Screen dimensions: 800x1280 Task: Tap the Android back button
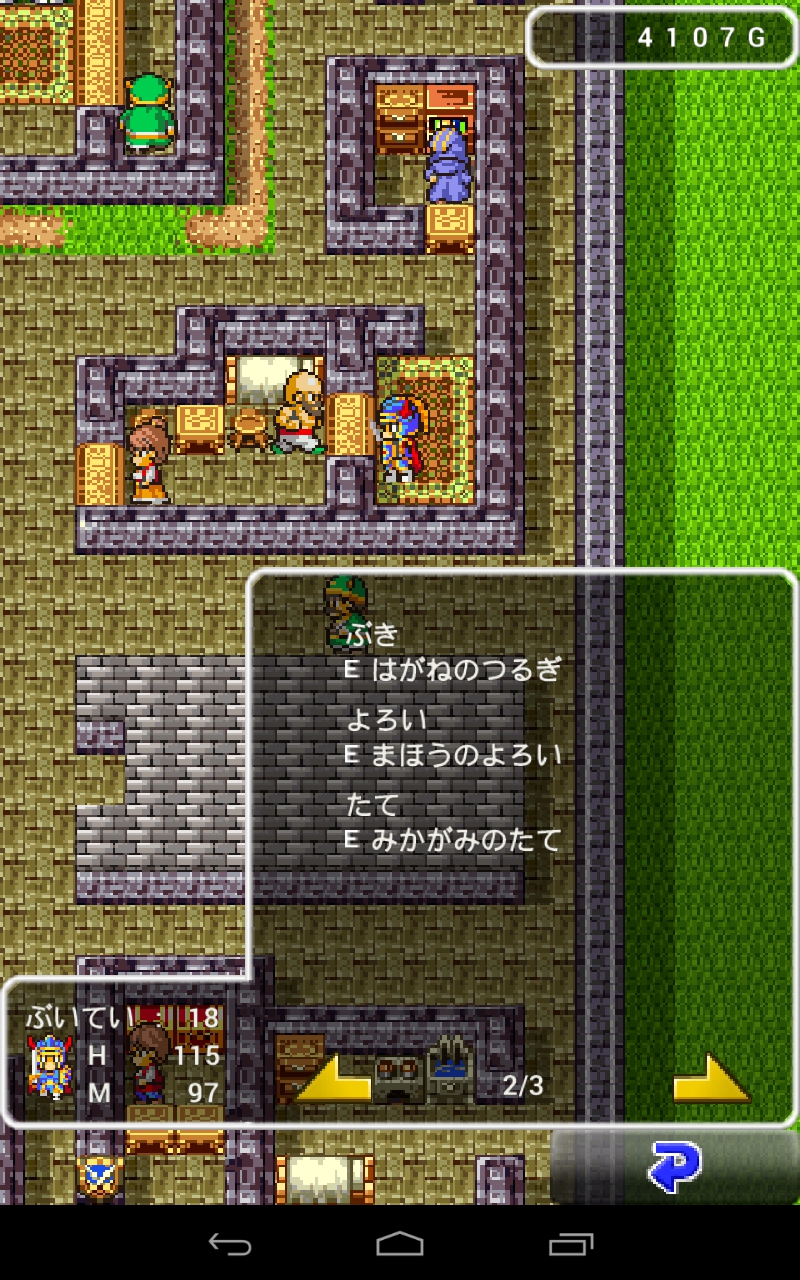[x=229, y=1244]
